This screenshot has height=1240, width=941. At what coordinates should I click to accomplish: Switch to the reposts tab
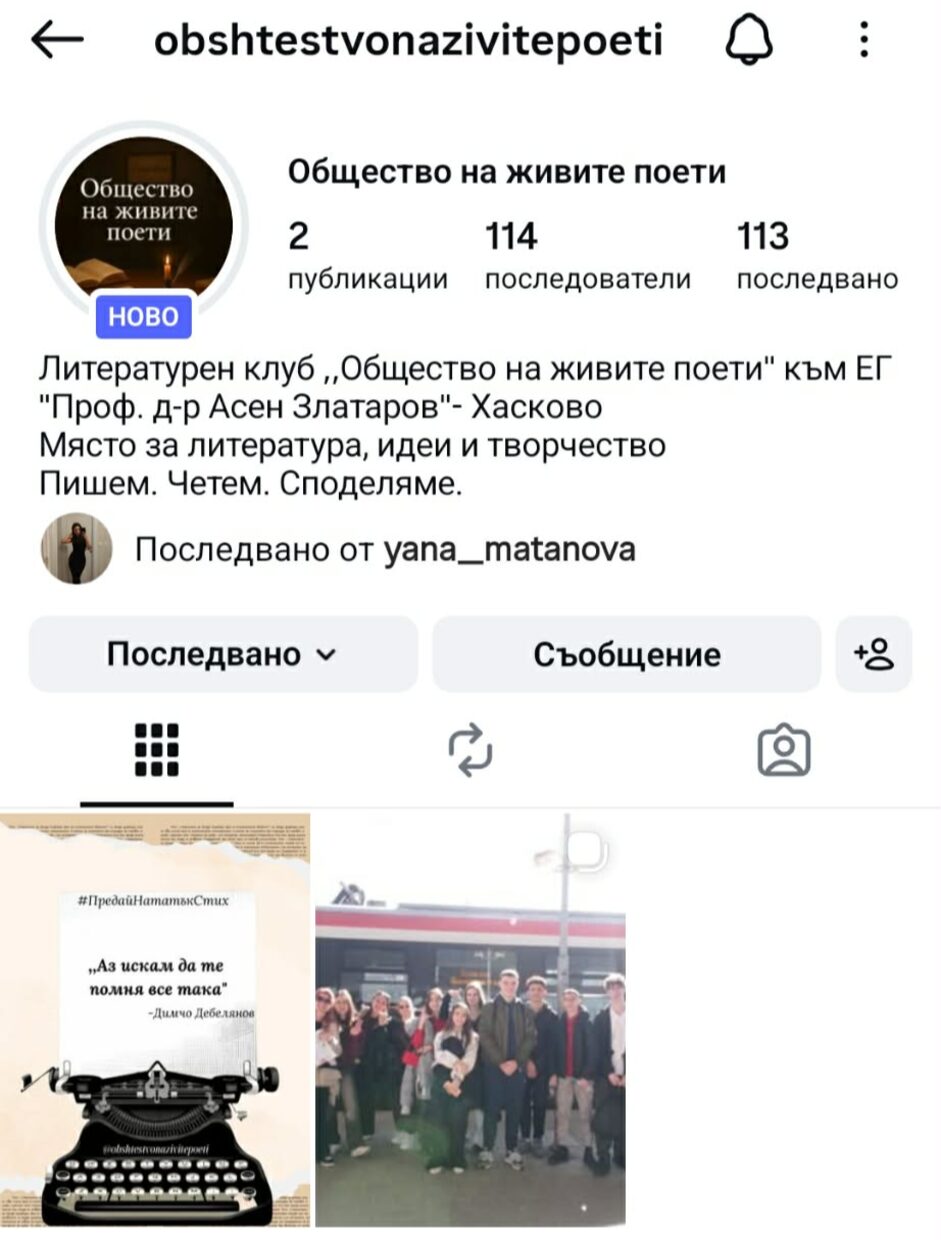click(471, 750)
